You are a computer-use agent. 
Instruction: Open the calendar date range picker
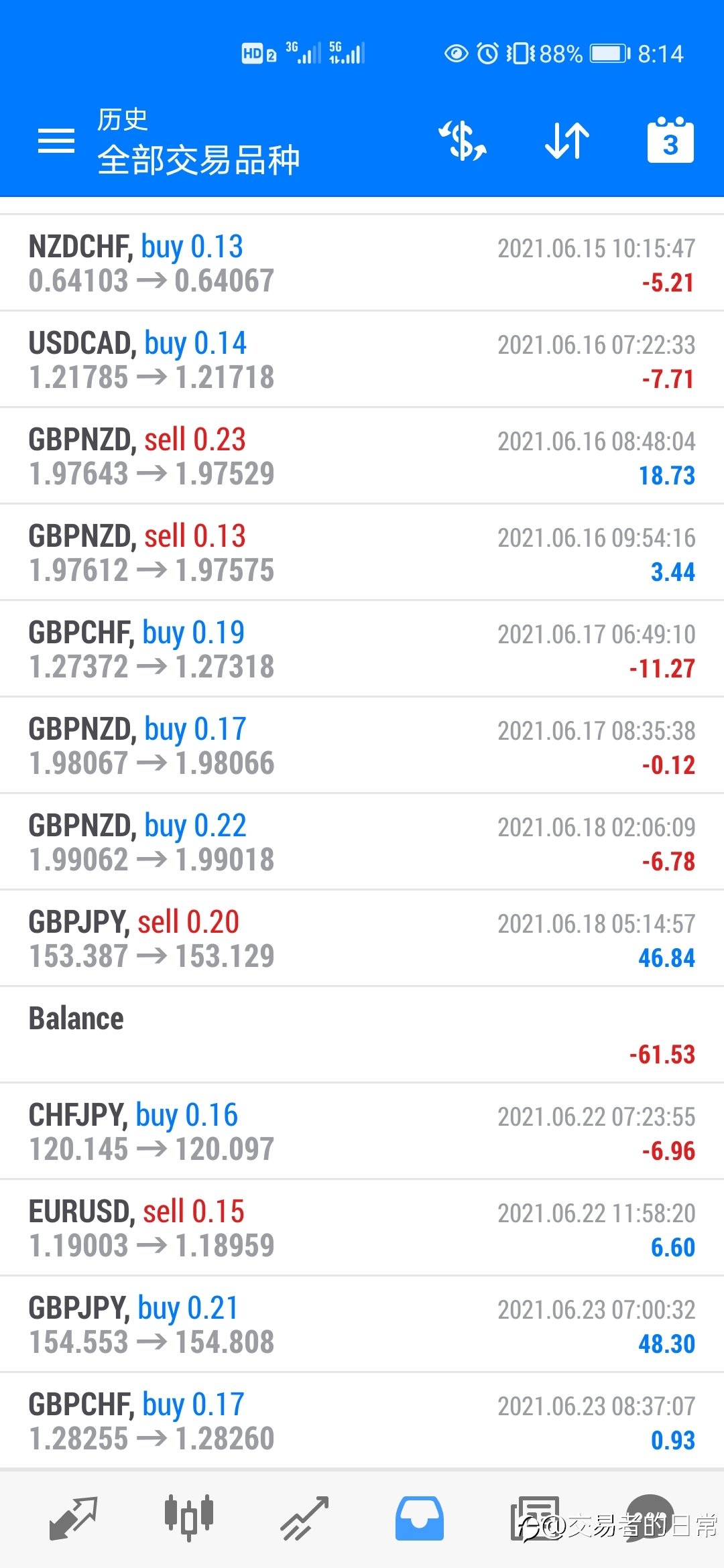tap(670, 140)
